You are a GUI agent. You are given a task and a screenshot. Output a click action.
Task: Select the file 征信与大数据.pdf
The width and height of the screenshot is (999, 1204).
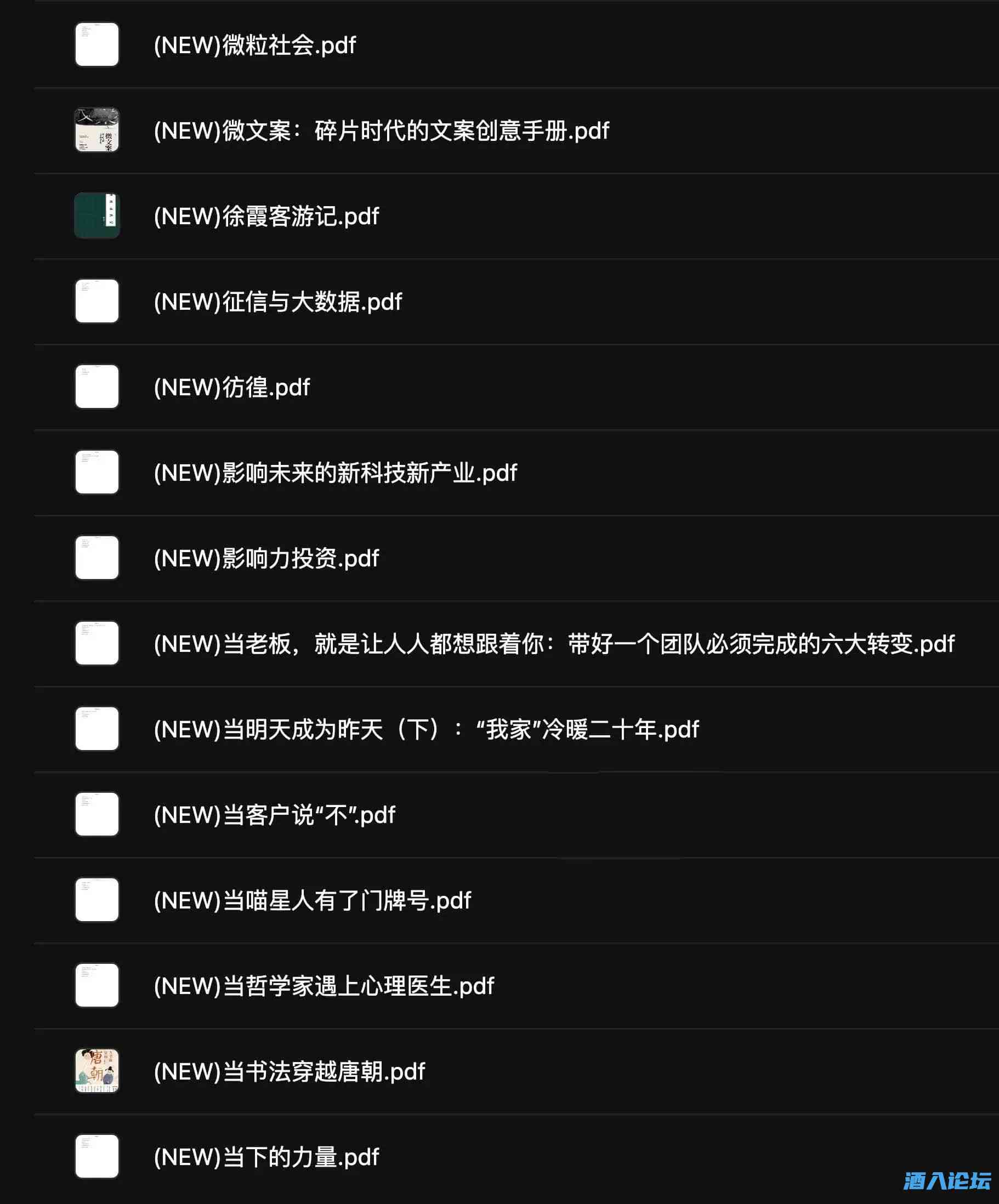pos(277,302)
